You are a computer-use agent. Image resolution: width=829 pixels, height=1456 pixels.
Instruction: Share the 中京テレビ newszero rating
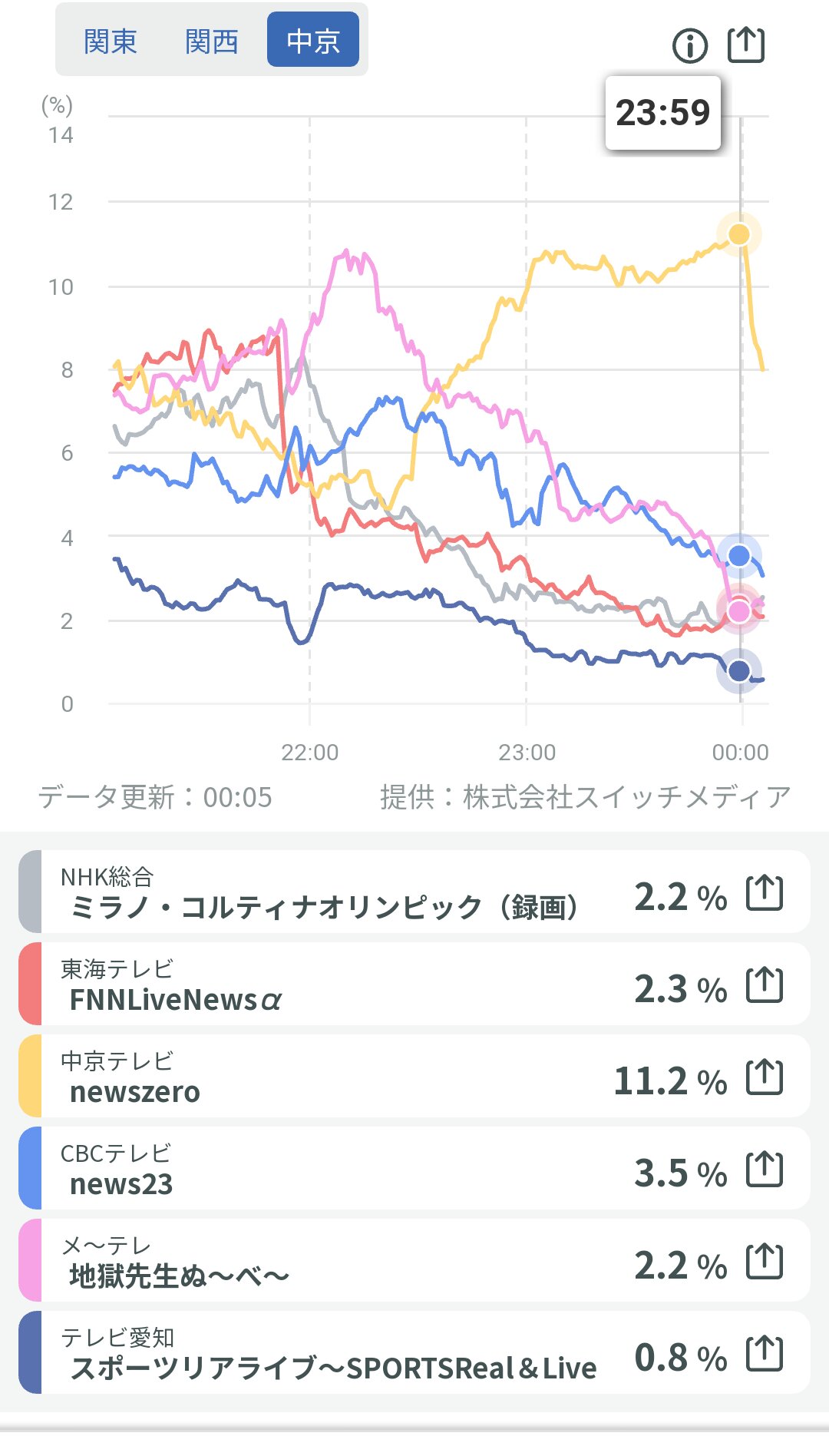click(x=765, y=1077)
